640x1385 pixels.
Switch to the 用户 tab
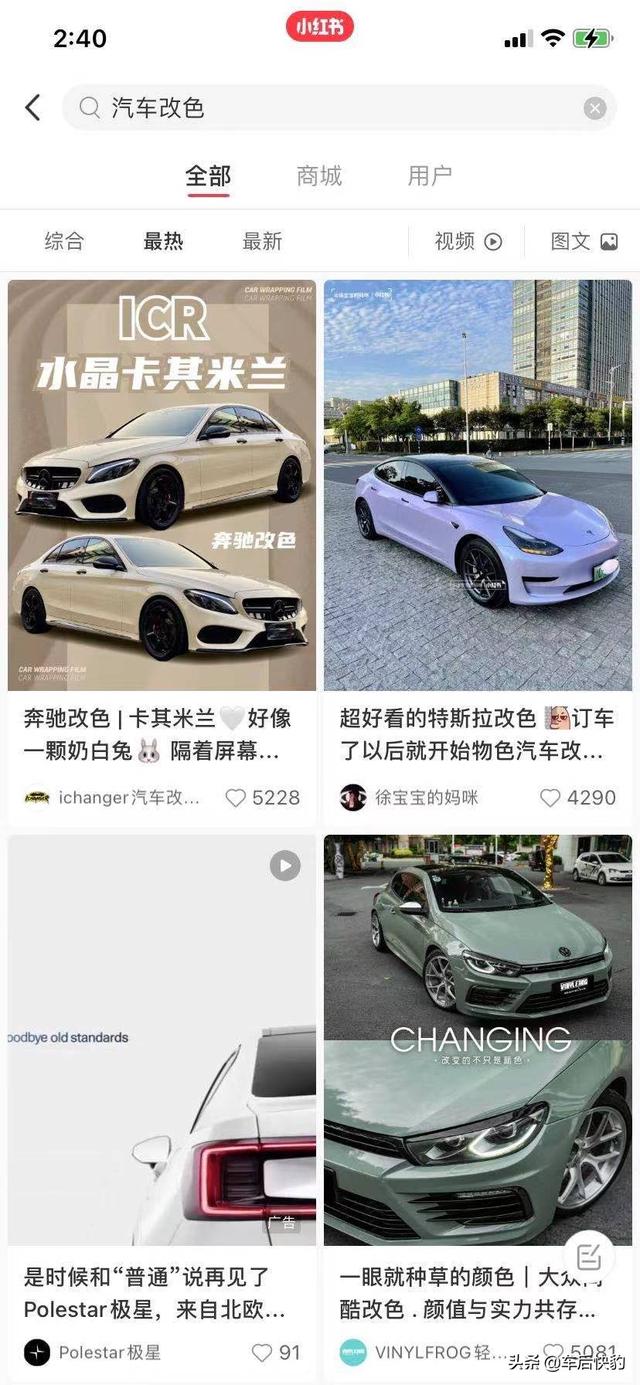pyautogui.click(x=430, y=176)
